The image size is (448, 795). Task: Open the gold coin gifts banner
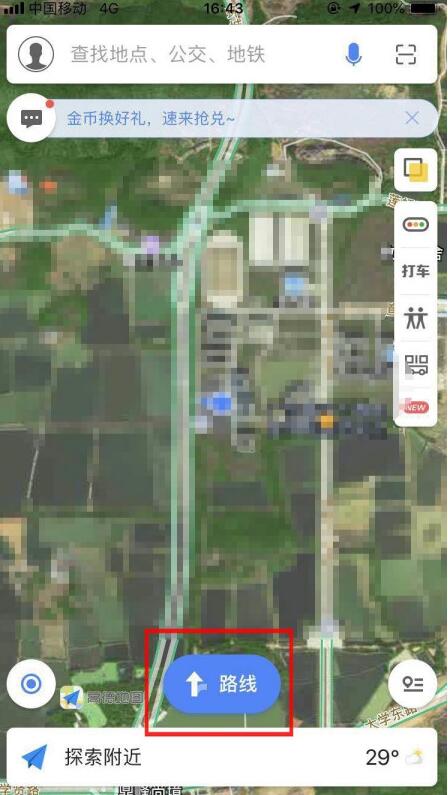pos(151,119)
